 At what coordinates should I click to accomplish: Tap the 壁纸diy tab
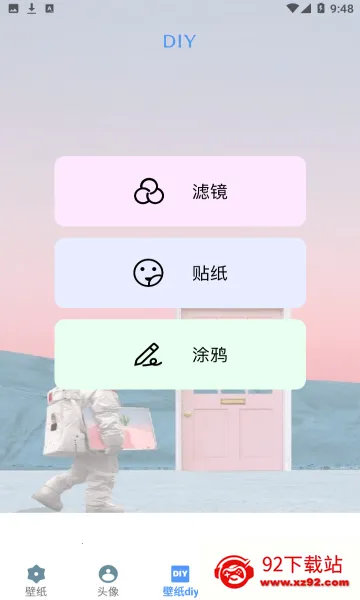click(x=180, y=581)
